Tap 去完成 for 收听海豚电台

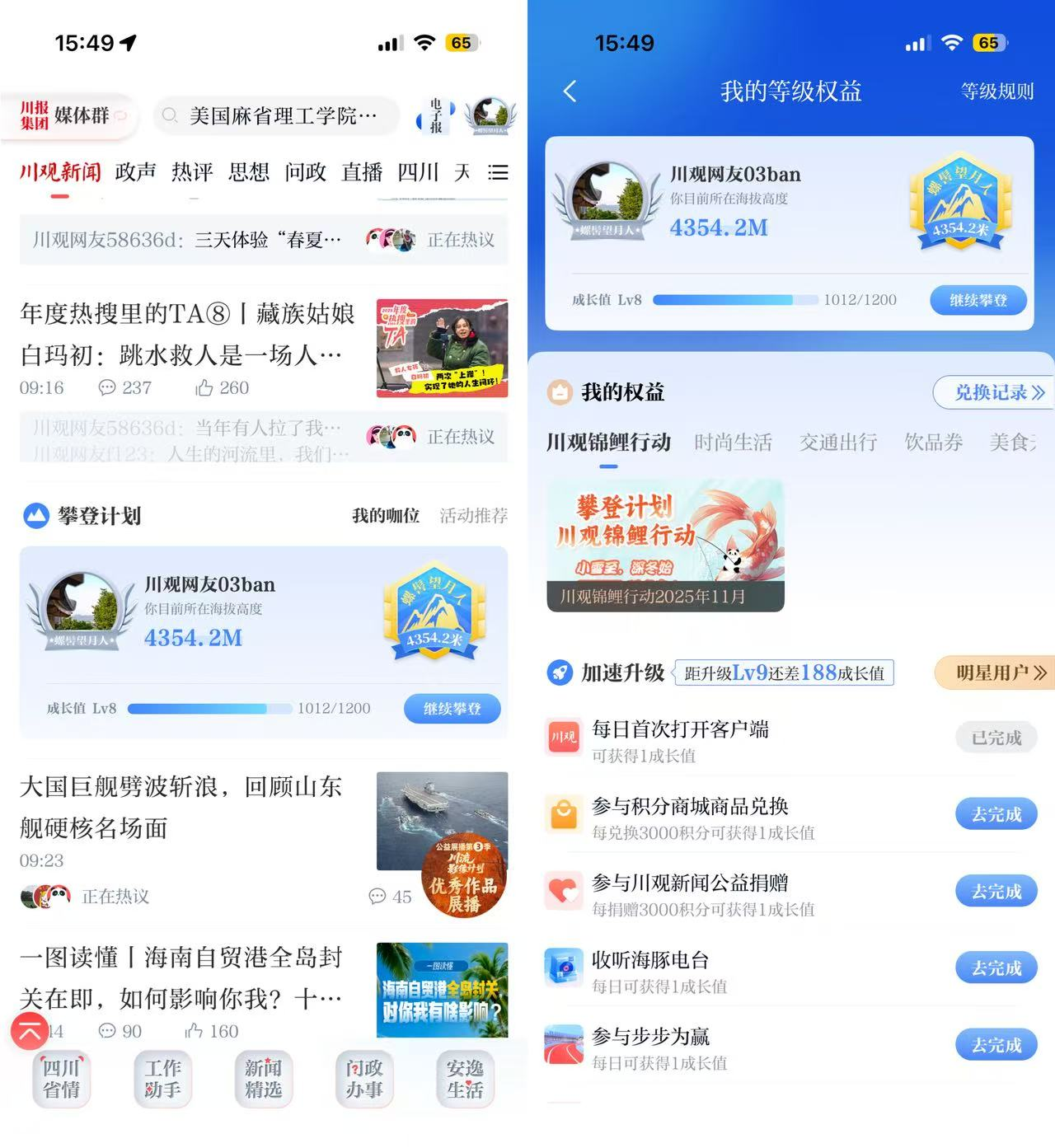[996, 968]
